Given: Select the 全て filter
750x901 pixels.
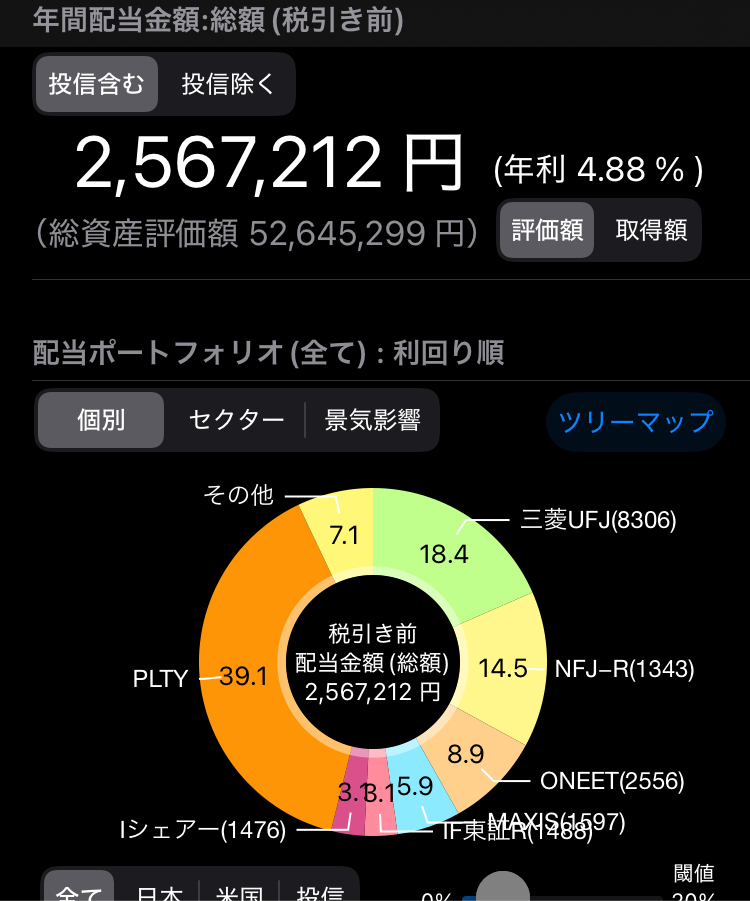Looking at the screenshot, I should point(80,891).
